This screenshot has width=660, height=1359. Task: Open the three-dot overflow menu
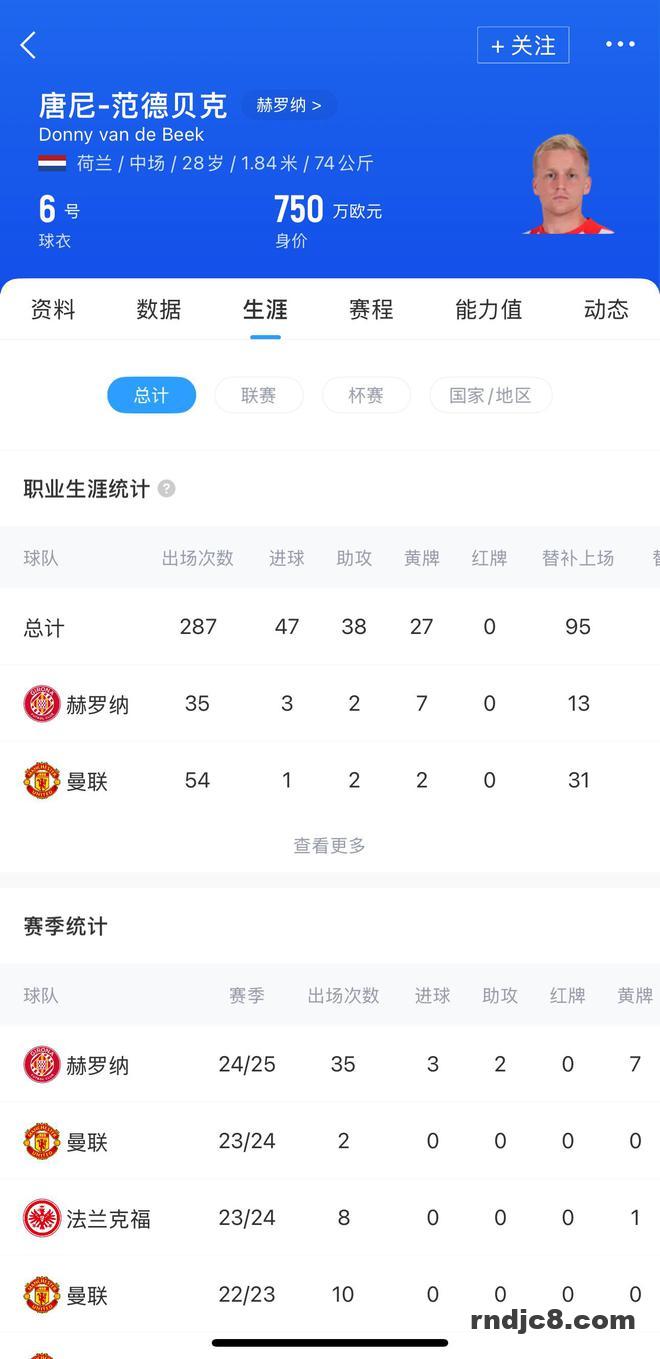click(620, 44)
